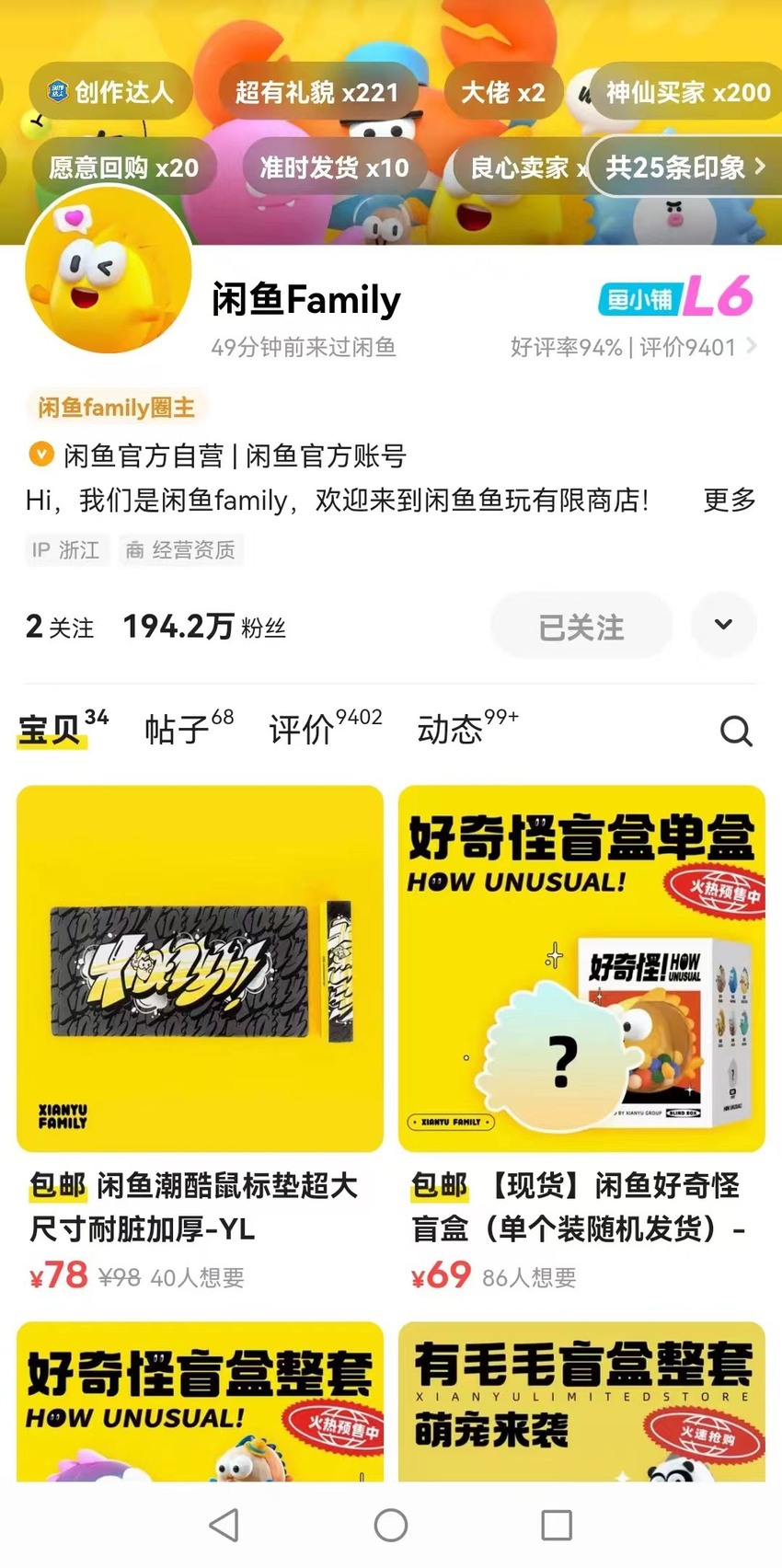Expand the dropdown arrow beside 已关注
782x1568 pixels.
tap(724, 625)
